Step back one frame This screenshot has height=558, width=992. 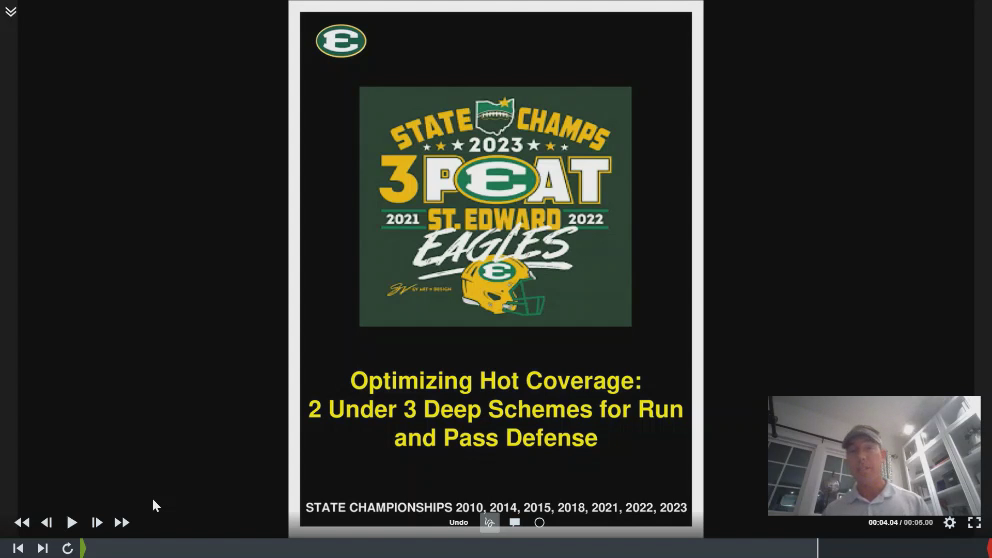(46, 523)
